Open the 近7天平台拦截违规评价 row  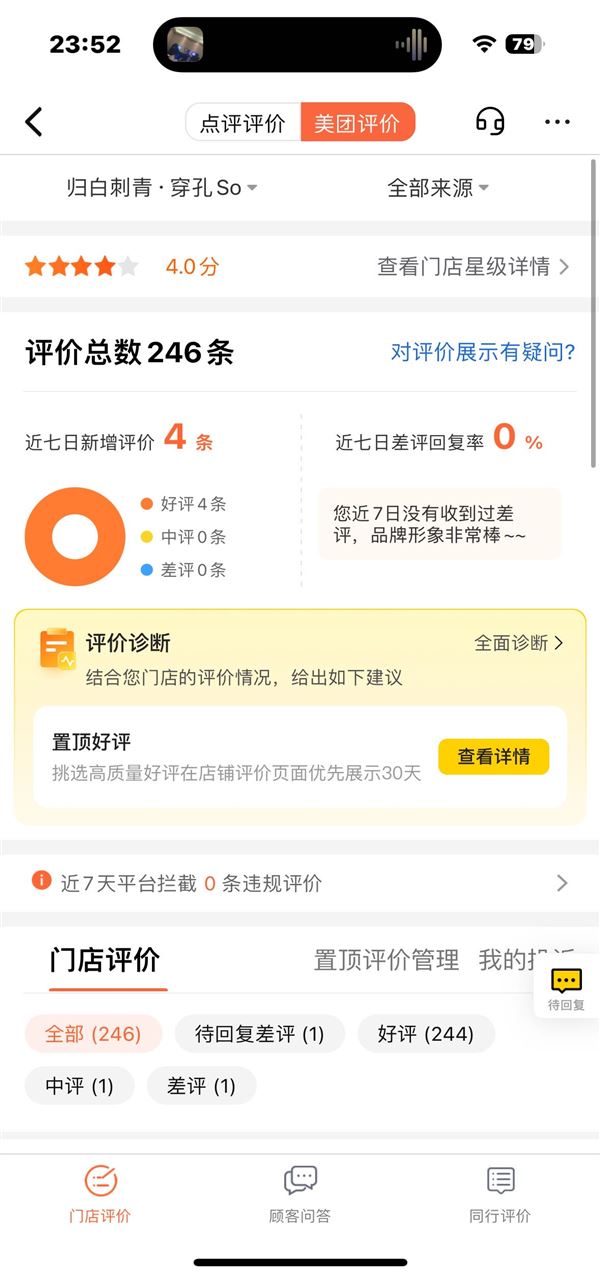pyautogui.click(x=300, y=883)
